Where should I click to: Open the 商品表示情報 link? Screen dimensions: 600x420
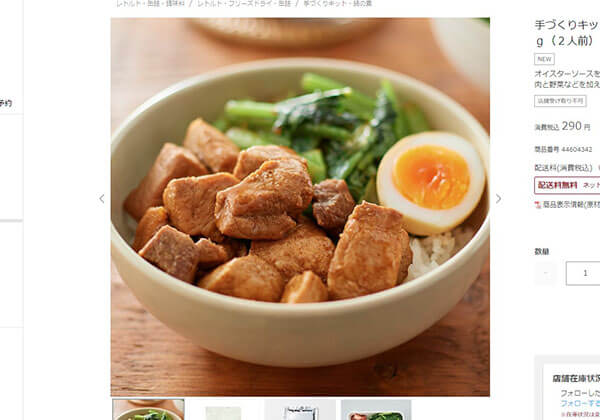coord(570,204)
